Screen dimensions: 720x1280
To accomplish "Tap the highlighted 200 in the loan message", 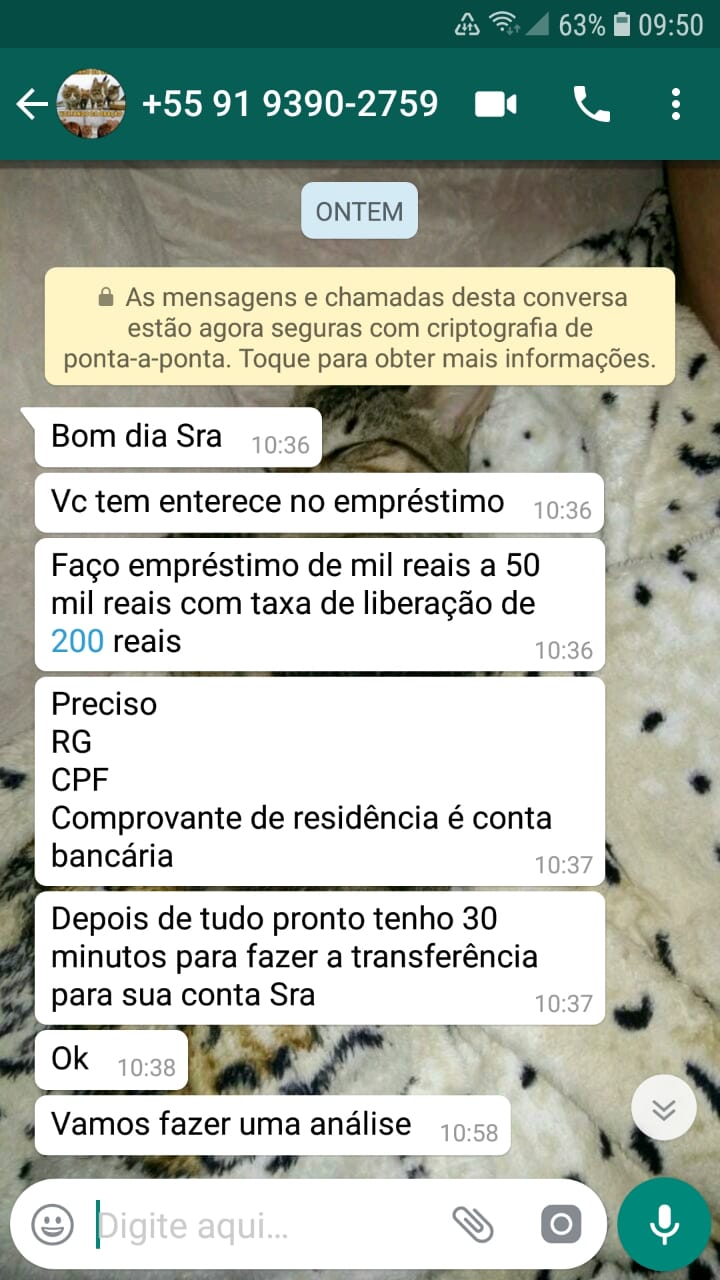I will point(78,641).
